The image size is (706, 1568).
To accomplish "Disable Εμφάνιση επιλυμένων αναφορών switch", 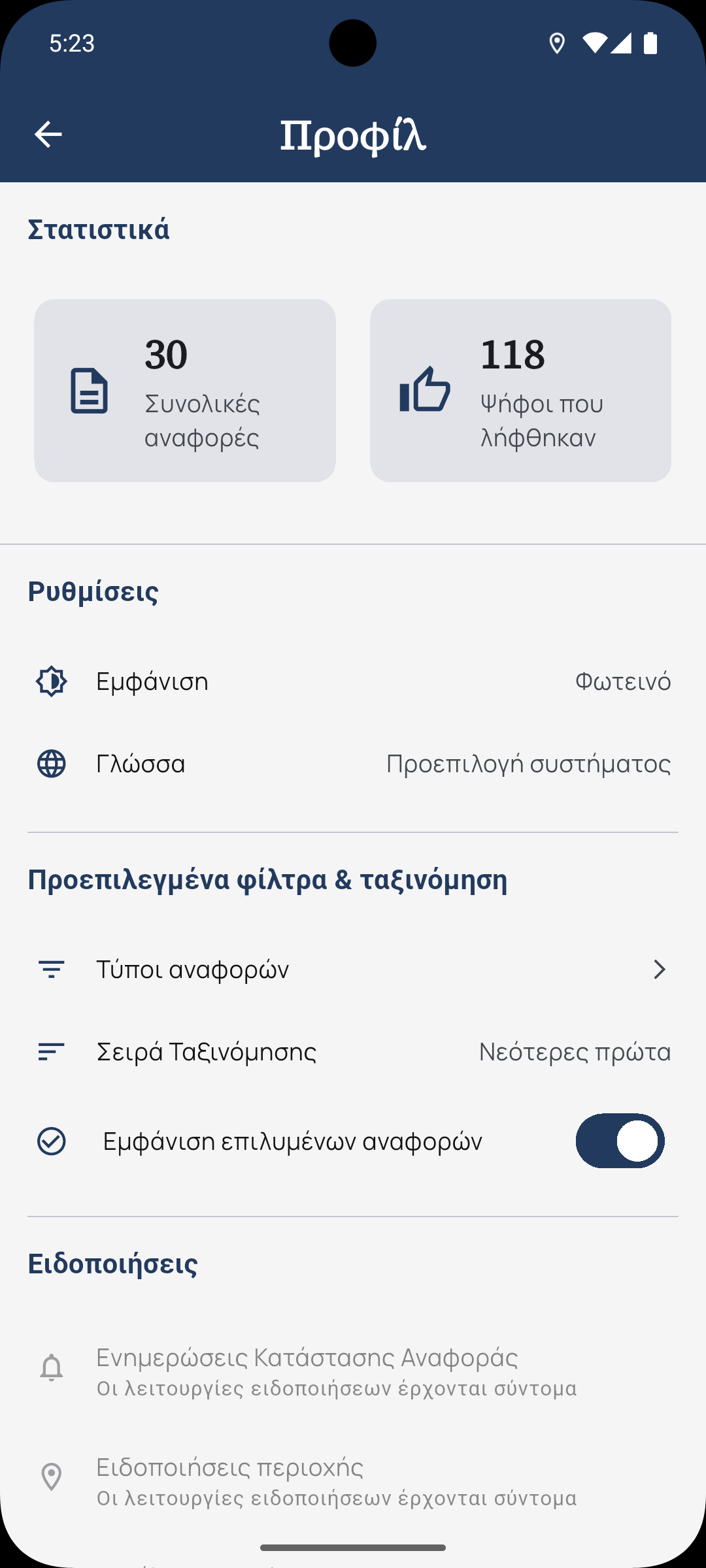I will (619, 1141).
